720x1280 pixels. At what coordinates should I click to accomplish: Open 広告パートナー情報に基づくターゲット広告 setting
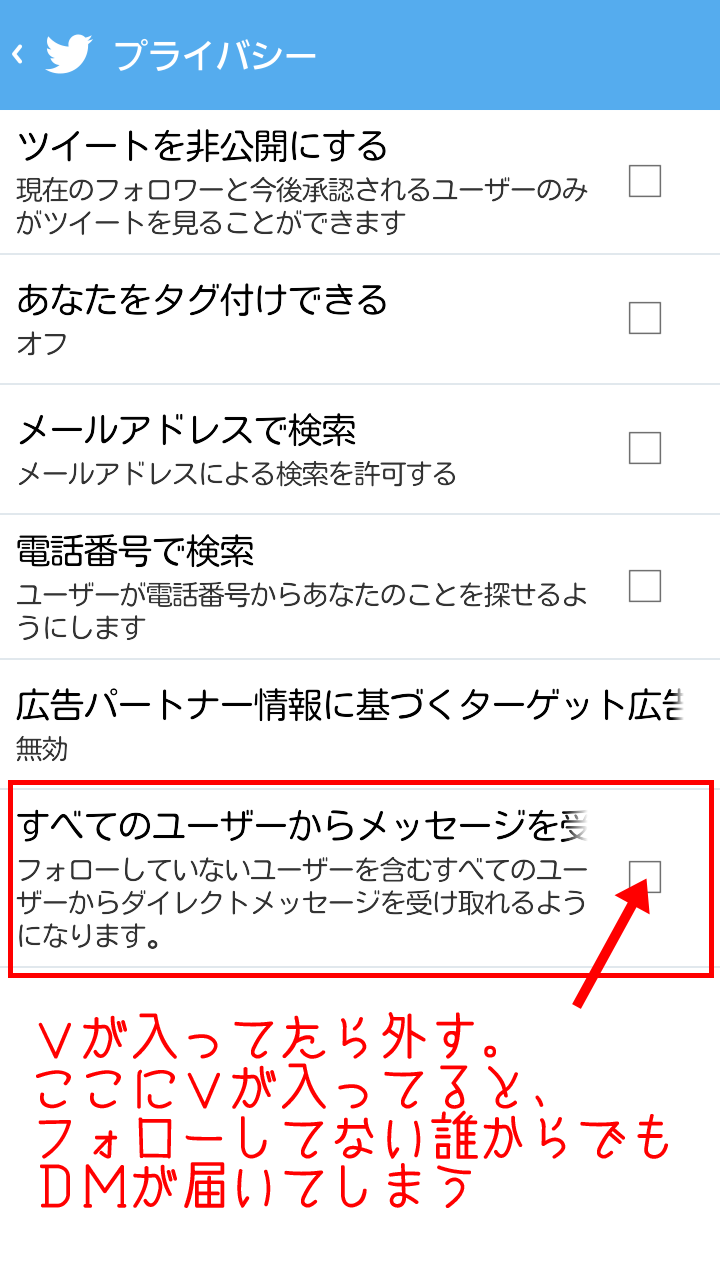[350, 722]
